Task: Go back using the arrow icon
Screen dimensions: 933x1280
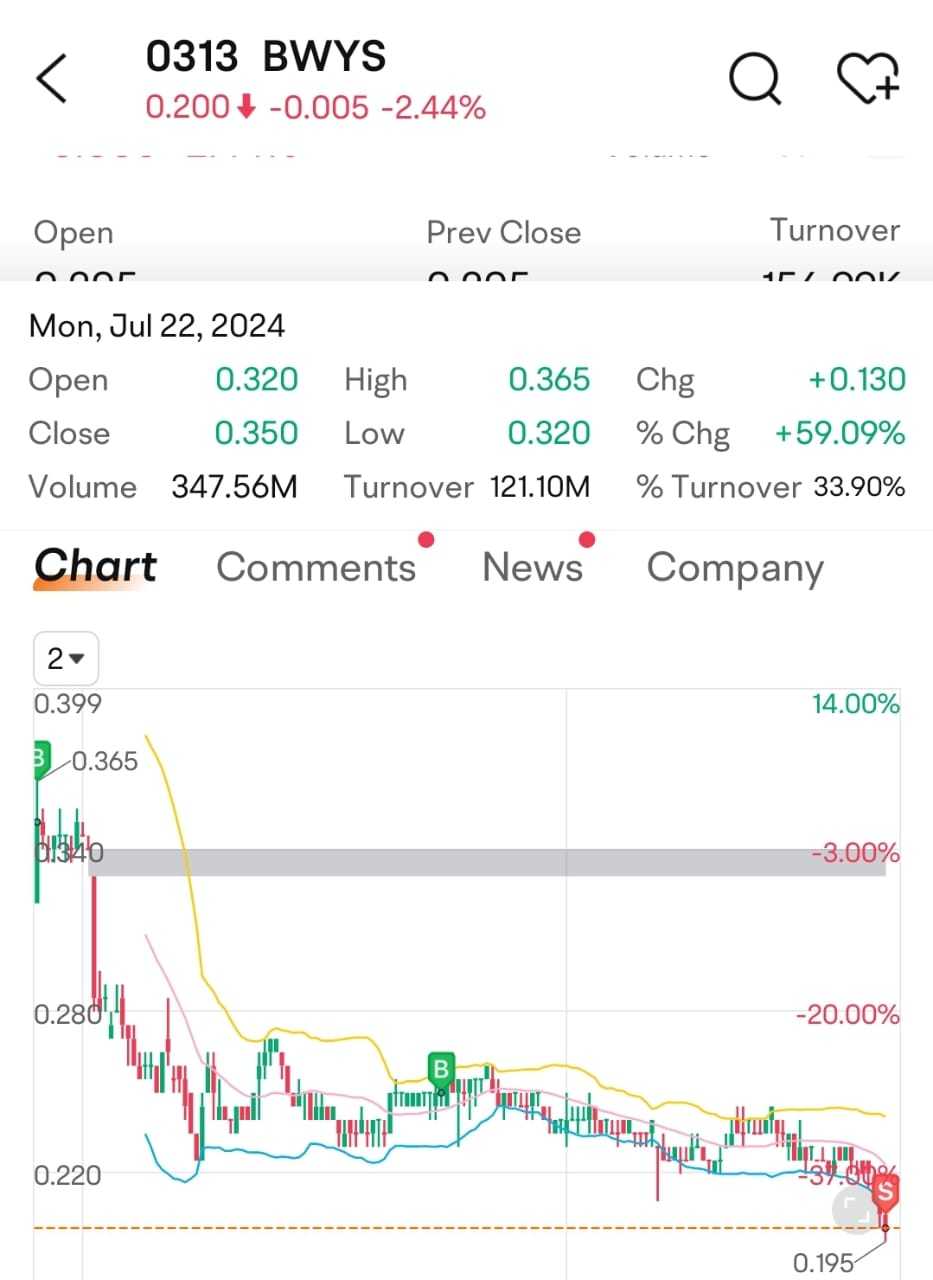Action: click(52, 79)
